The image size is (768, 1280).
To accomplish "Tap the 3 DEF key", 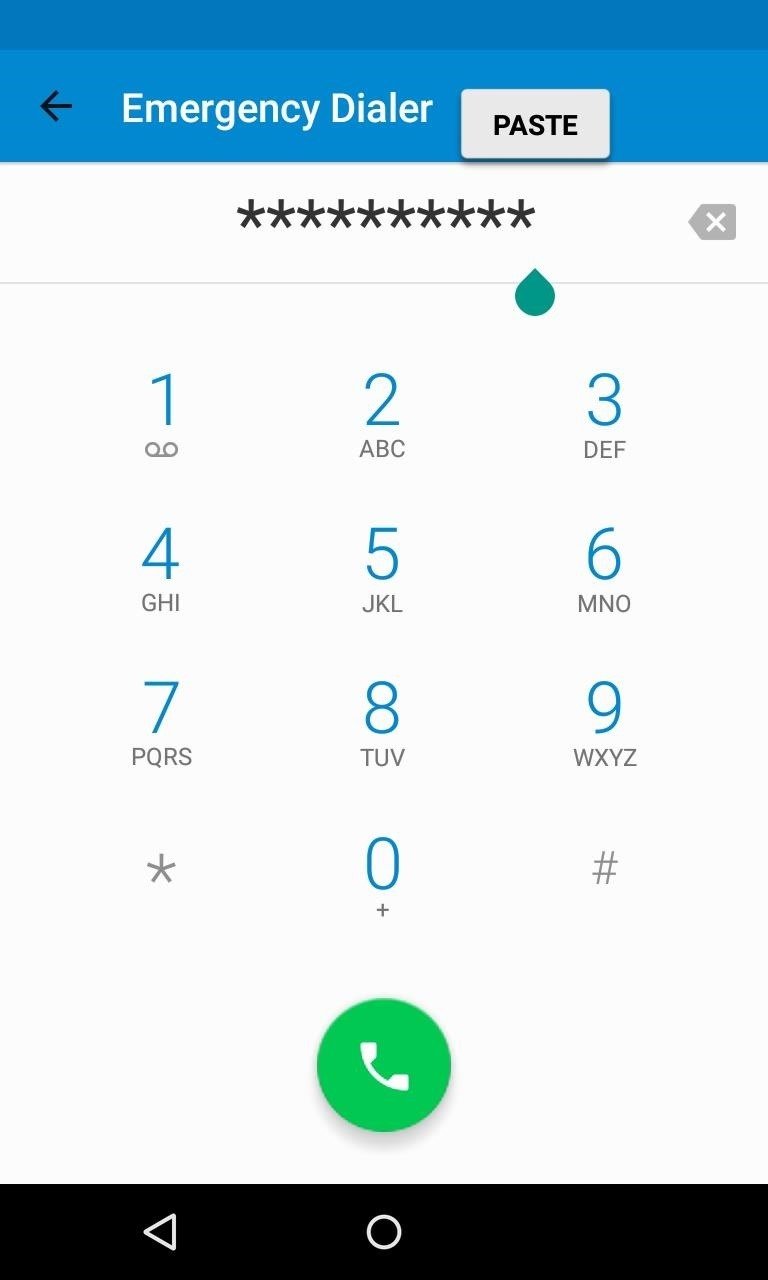I will 604,414.
